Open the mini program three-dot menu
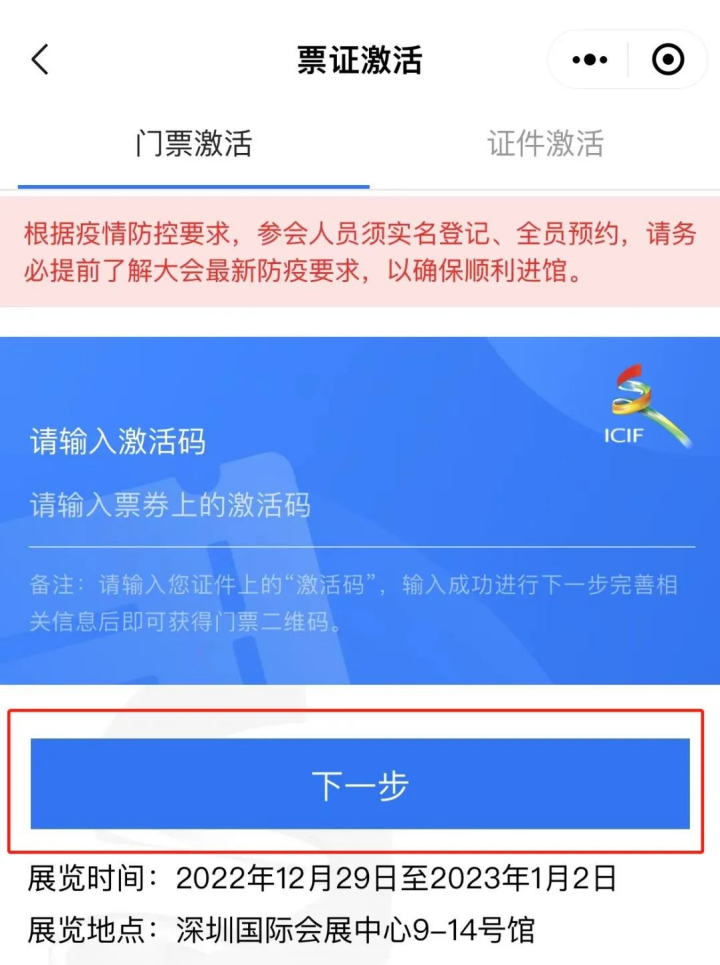The image size is (720, 965). click(x=590, y=60)
